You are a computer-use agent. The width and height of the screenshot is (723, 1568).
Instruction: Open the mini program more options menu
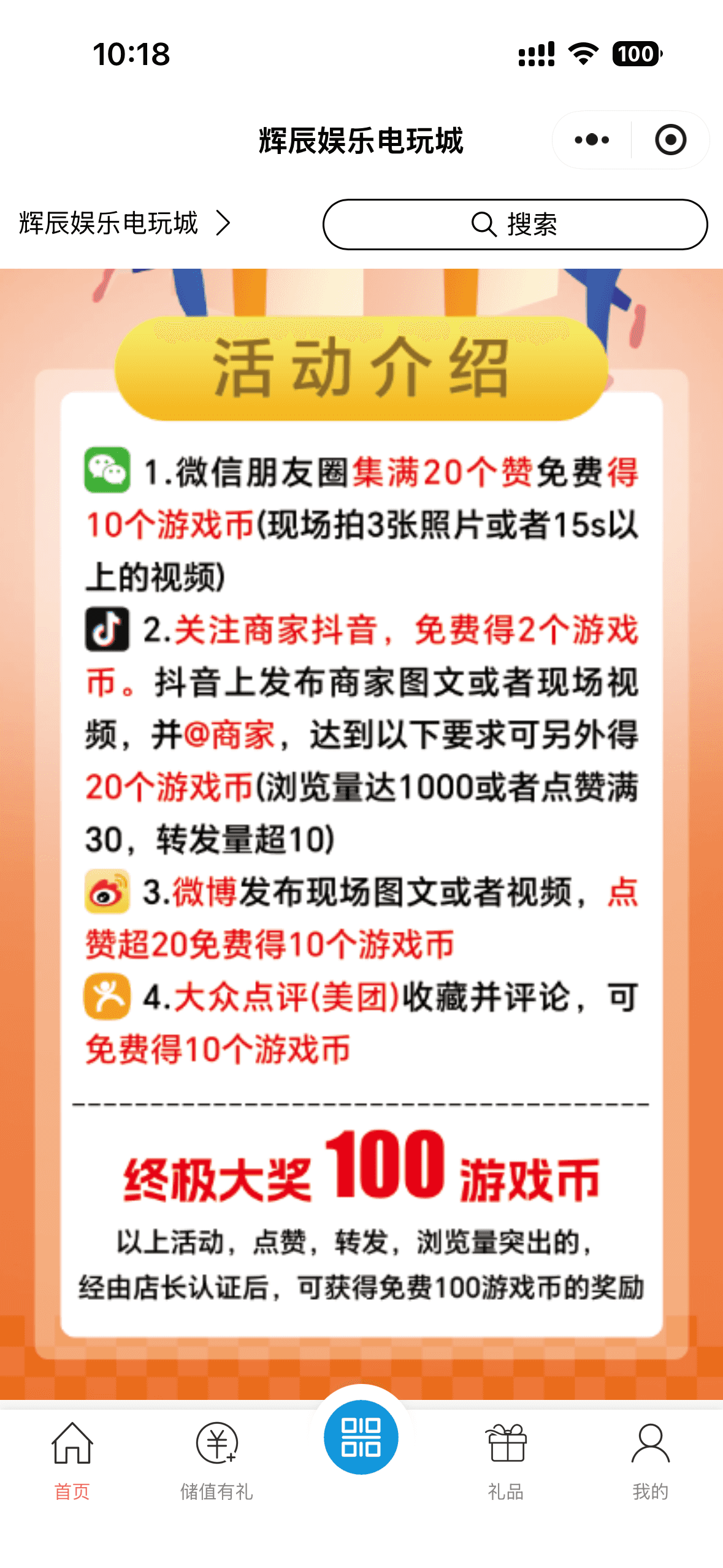coord(591,140)
